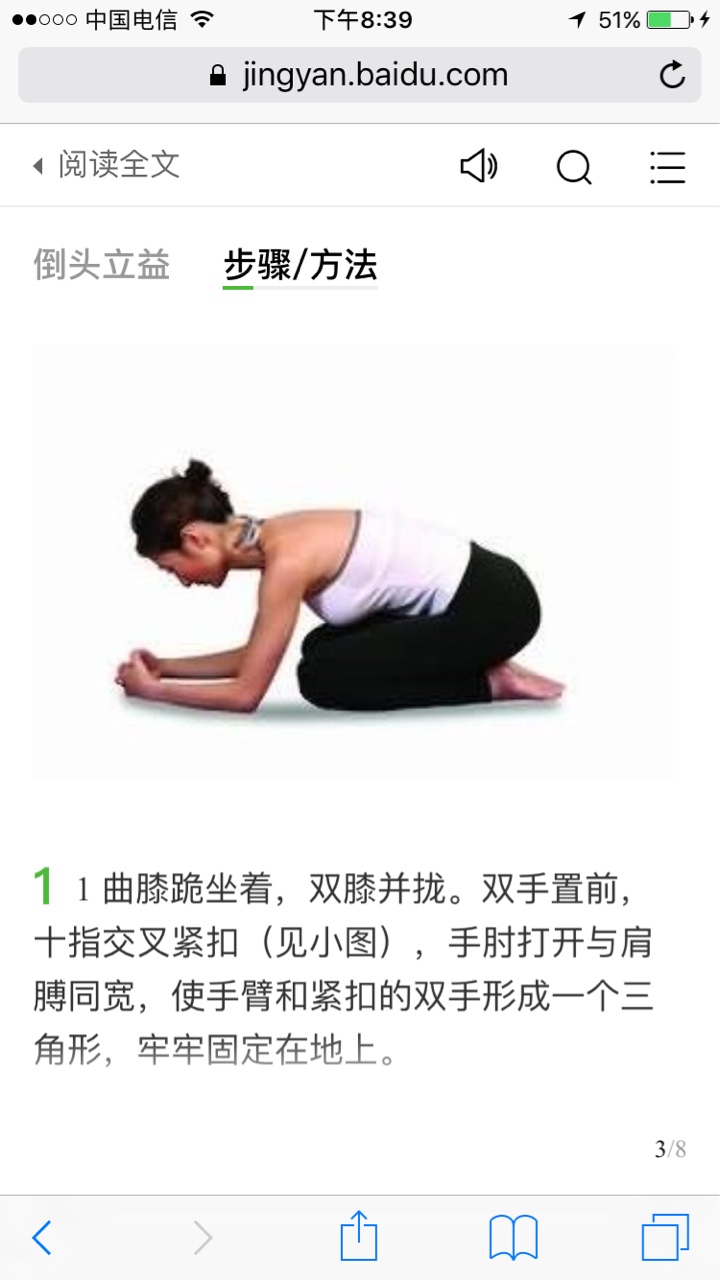
Task: Reload the page
Action: point(672,75)
